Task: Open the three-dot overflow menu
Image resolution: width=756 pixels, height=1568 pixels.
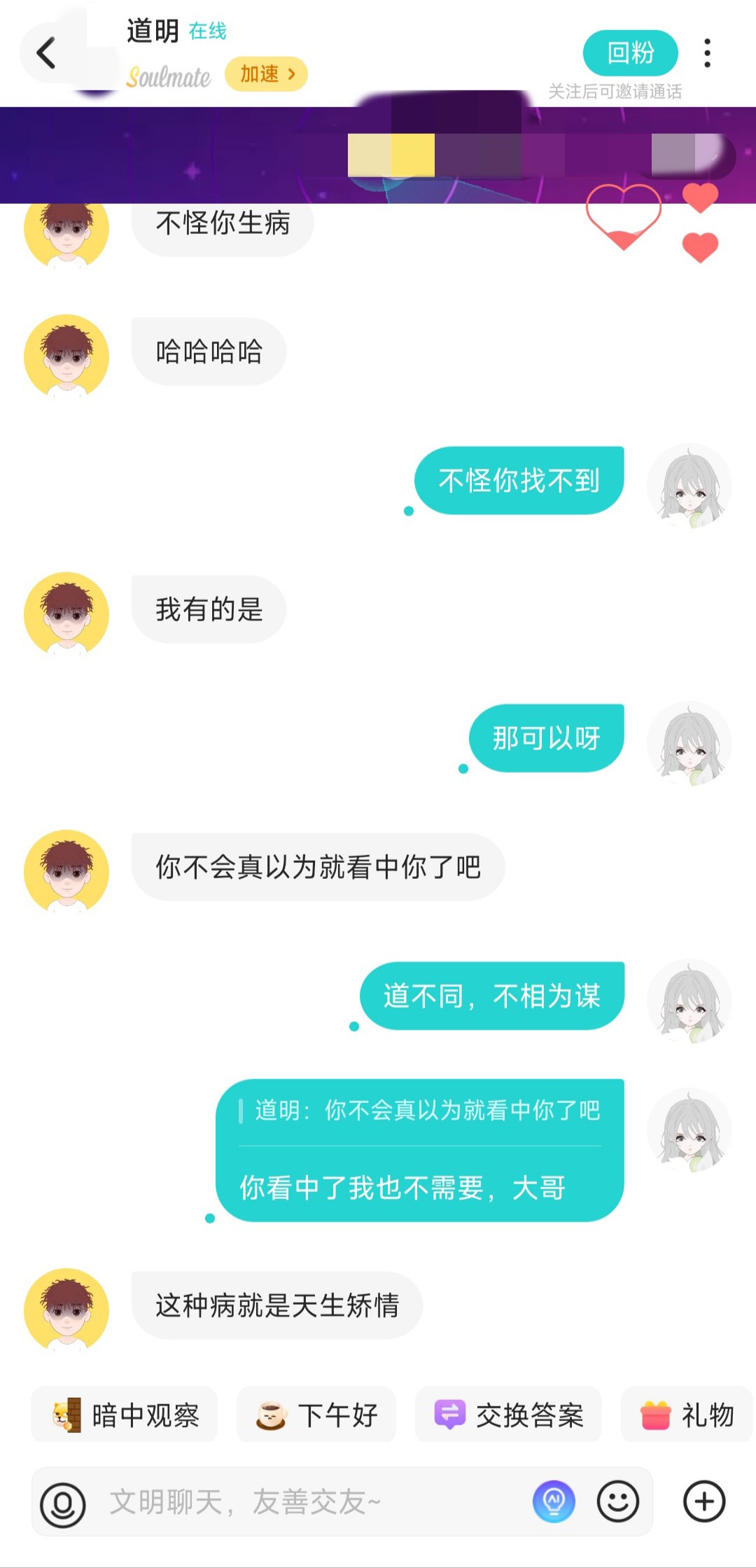Action: coord(708,53)
